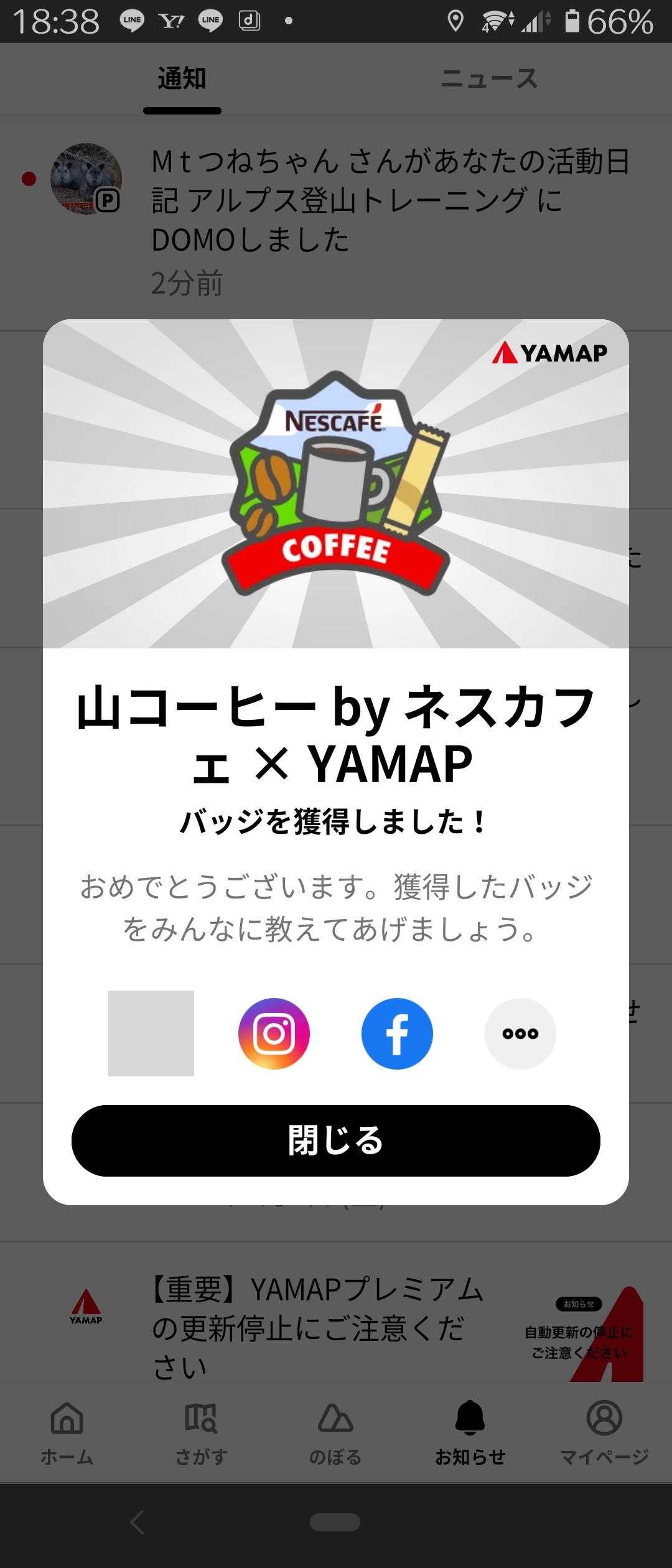This screenshot has height=1568, width=672.
Task: Select the 通知 tab
Action: 182,79
